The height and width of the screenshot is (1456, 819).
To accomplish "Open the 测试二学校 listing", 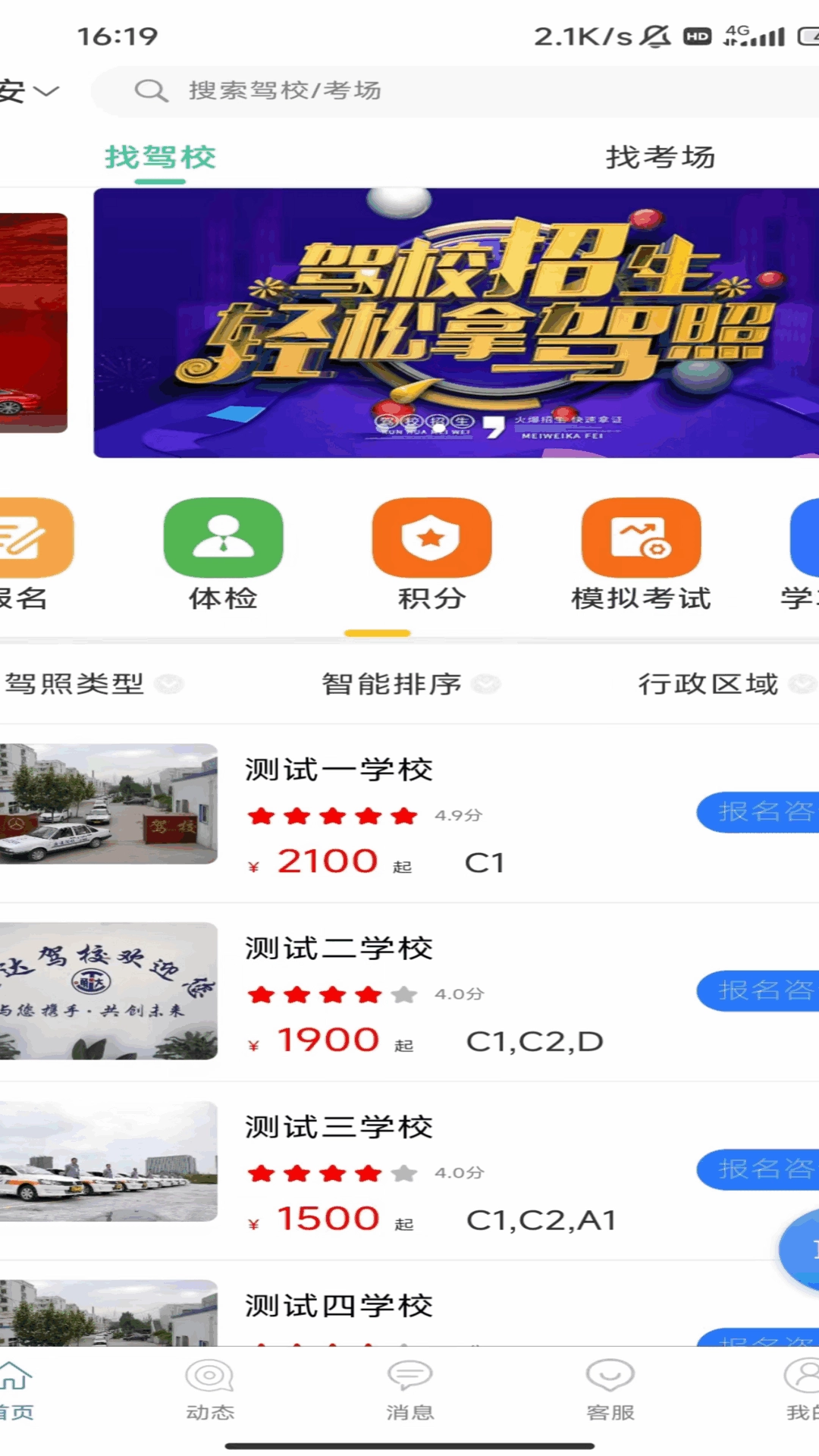I will [x=339, y=948].
